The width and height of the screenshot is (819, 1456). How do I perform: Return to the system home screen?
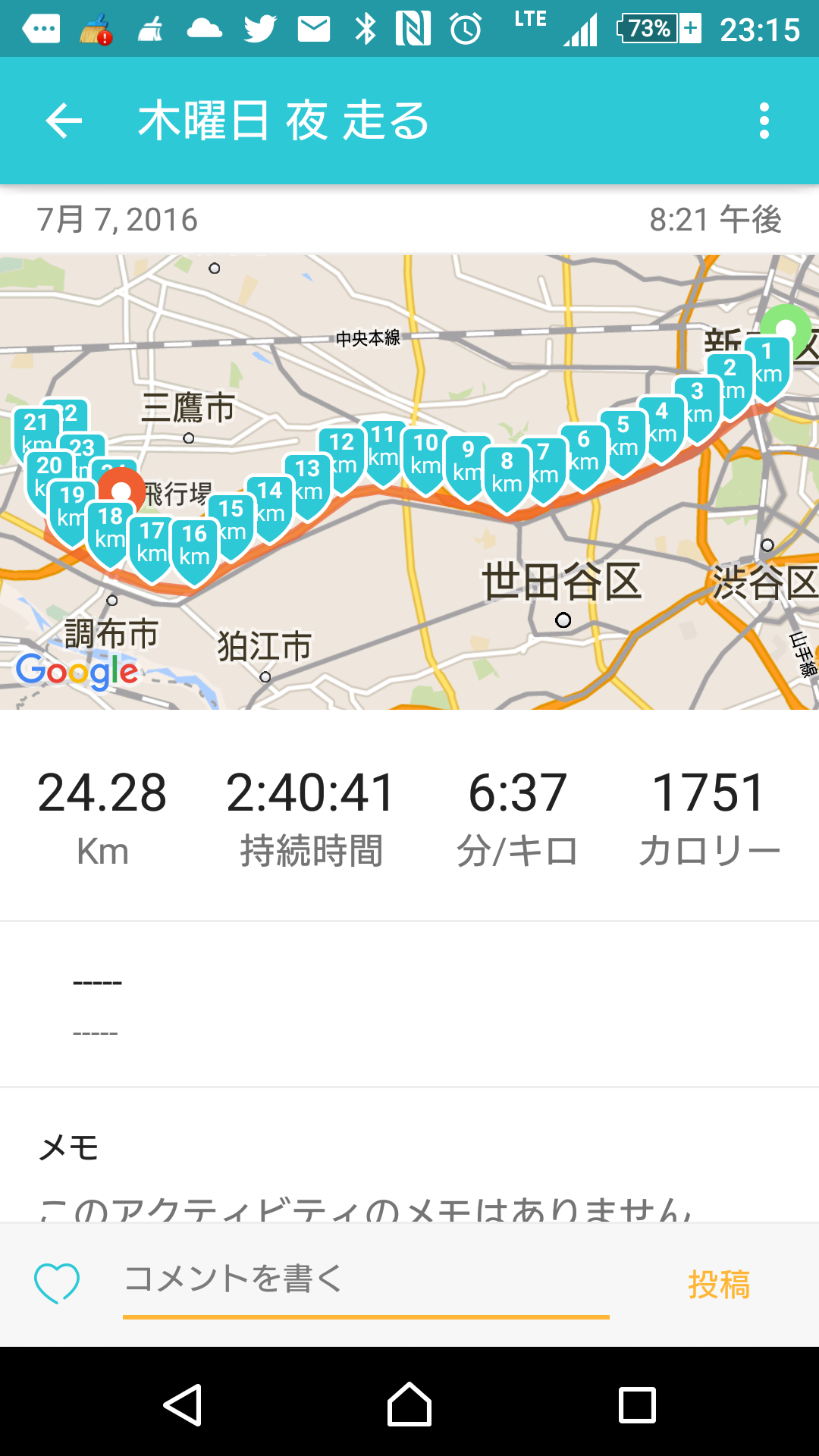pos(409,1404)
